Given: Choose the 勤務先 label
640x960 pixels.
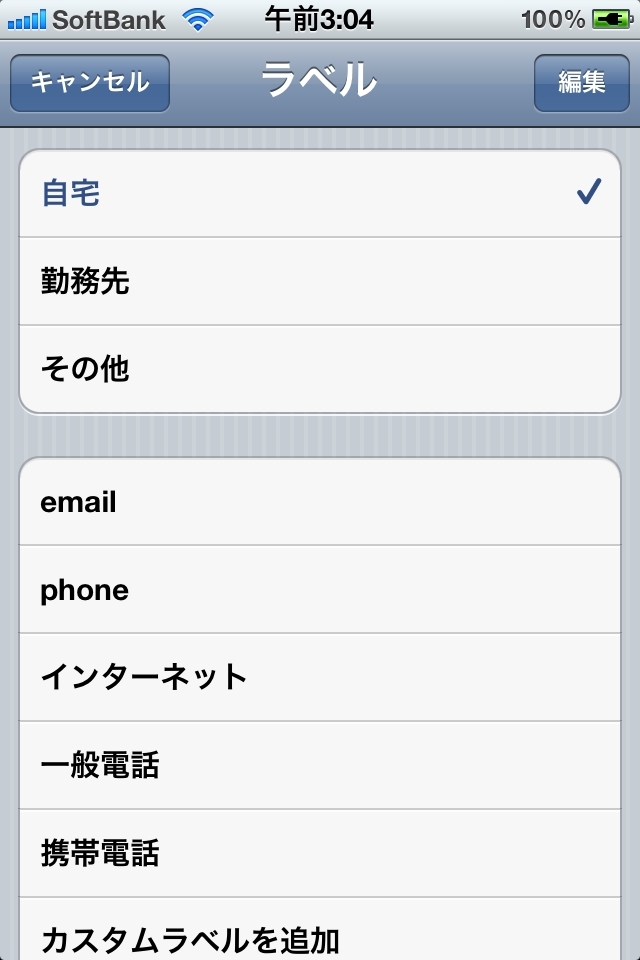Looking at the screenshot, I should (320, 282).
